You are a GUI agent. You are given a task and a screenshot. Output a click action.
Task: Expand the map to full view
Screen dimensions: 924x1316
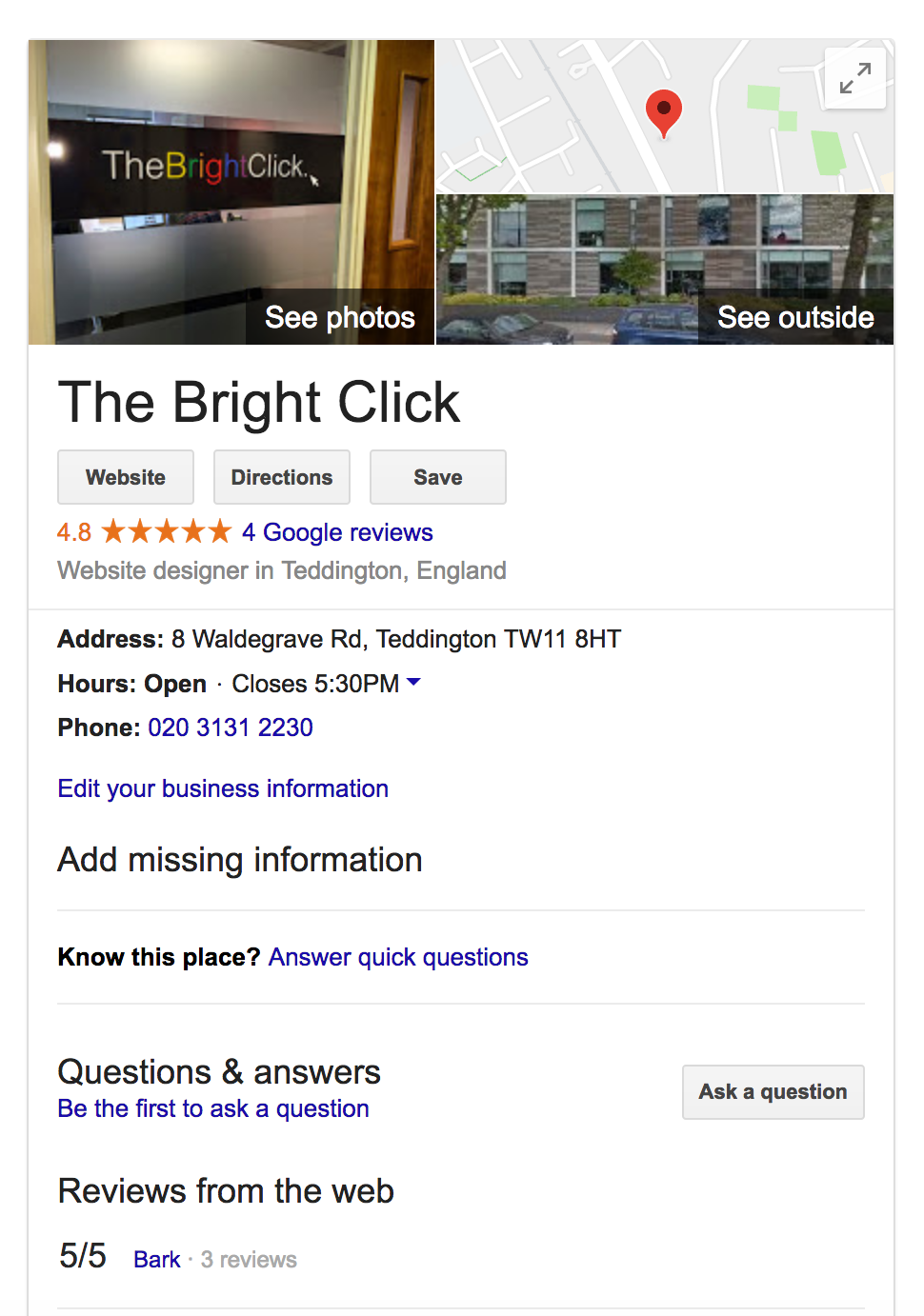coord(854,78)
